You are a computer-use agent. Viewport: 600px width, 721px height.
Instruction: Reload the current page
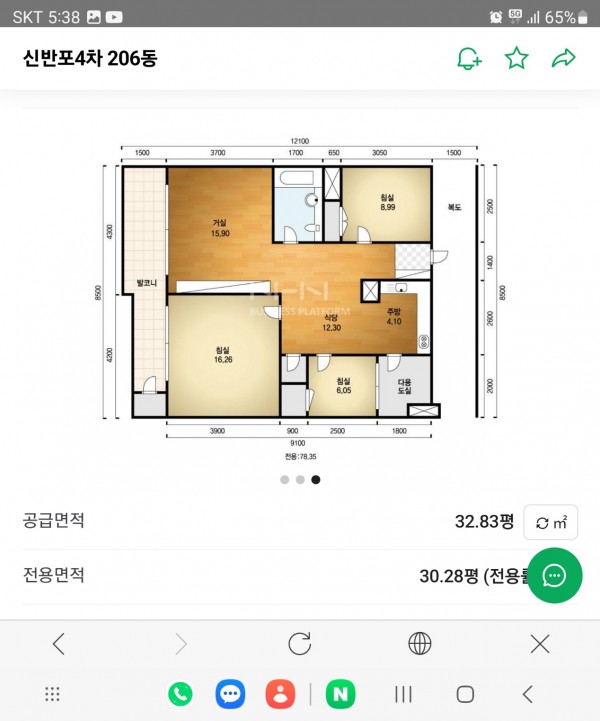[x=299, y=644]
